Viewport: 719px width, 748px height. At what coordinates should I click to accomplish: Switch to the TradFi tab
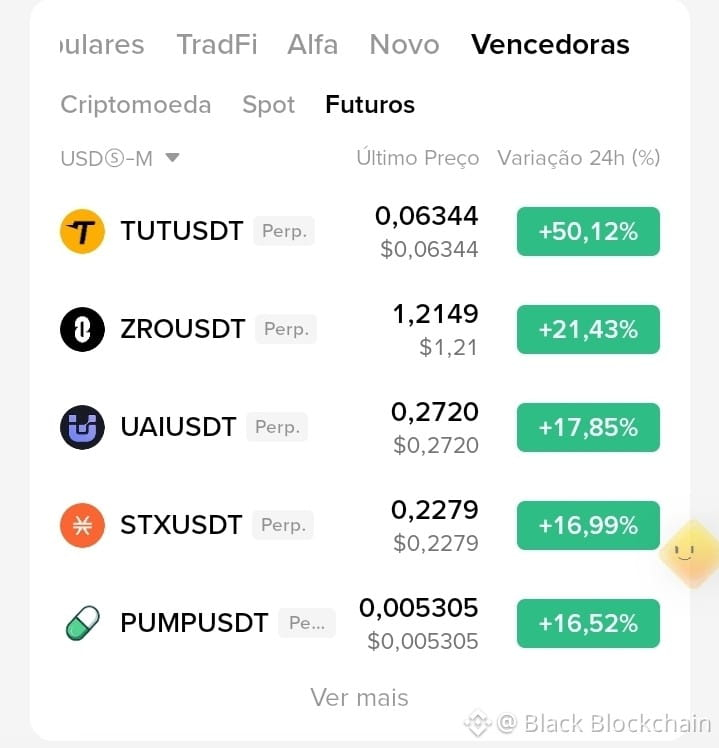217,45
